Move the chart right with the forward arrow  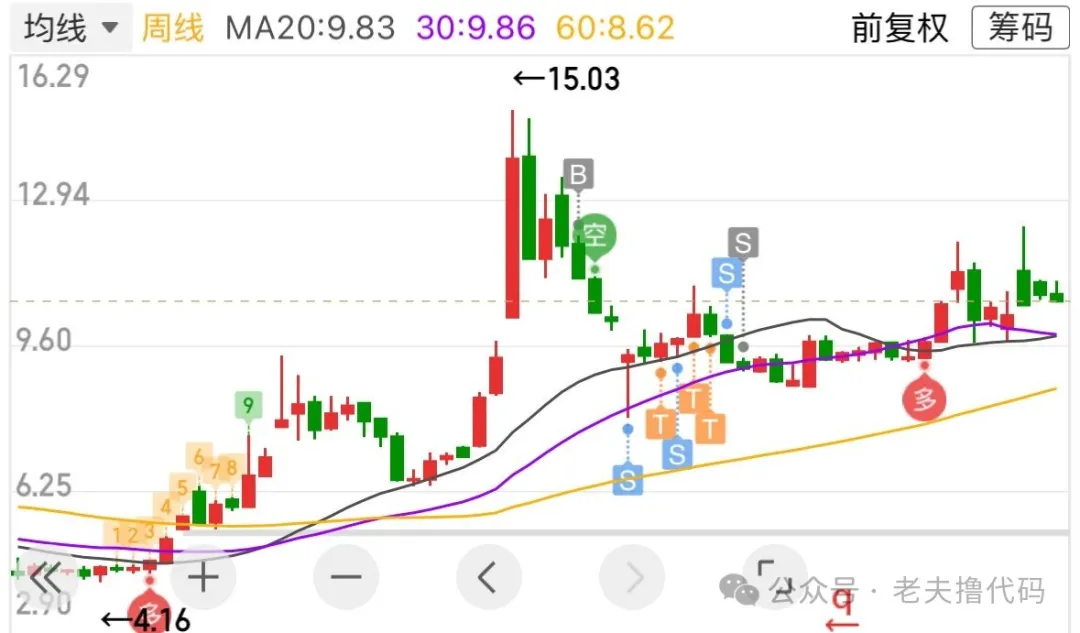pyautogui.click(x=631, y=577)
